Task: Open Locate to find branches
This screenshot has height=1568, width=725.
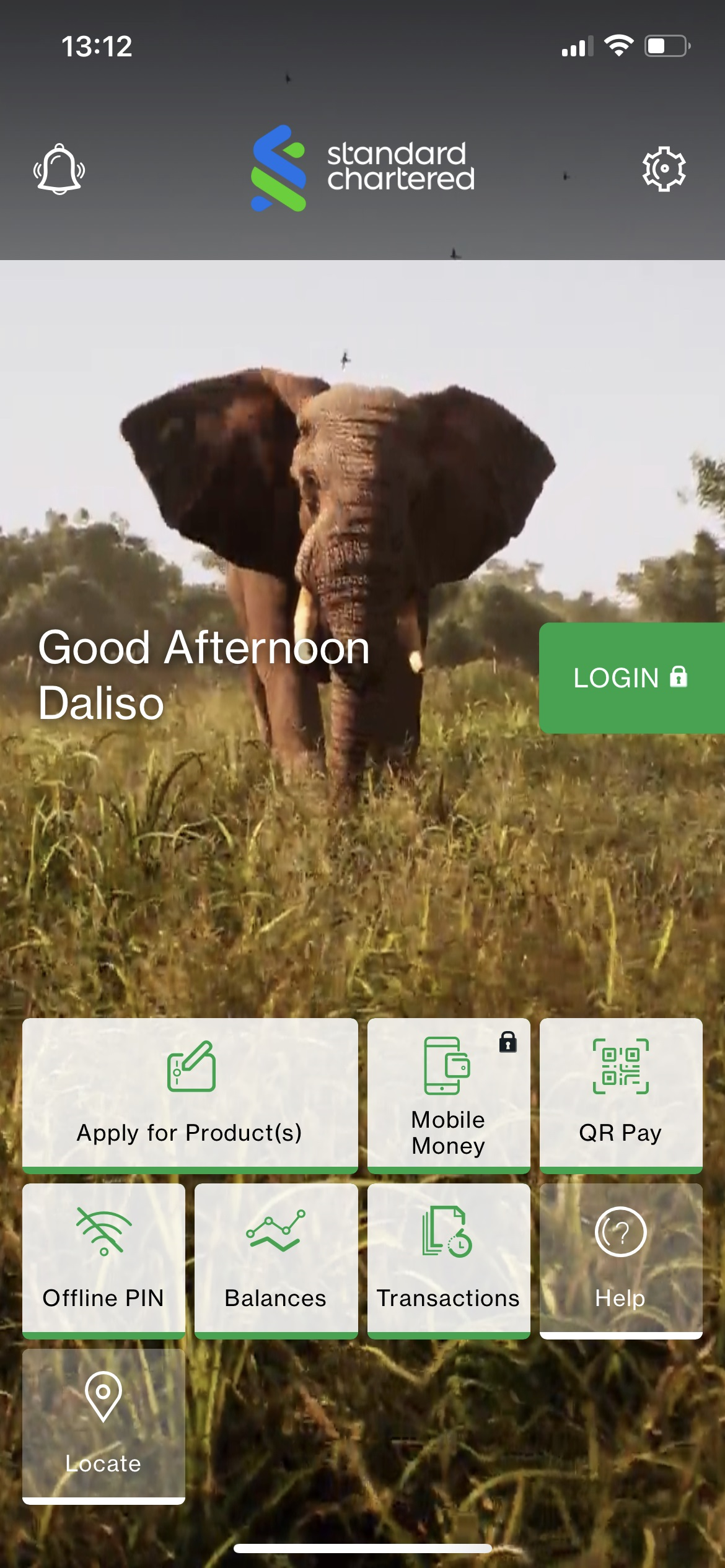Action: click(103, 1424)
